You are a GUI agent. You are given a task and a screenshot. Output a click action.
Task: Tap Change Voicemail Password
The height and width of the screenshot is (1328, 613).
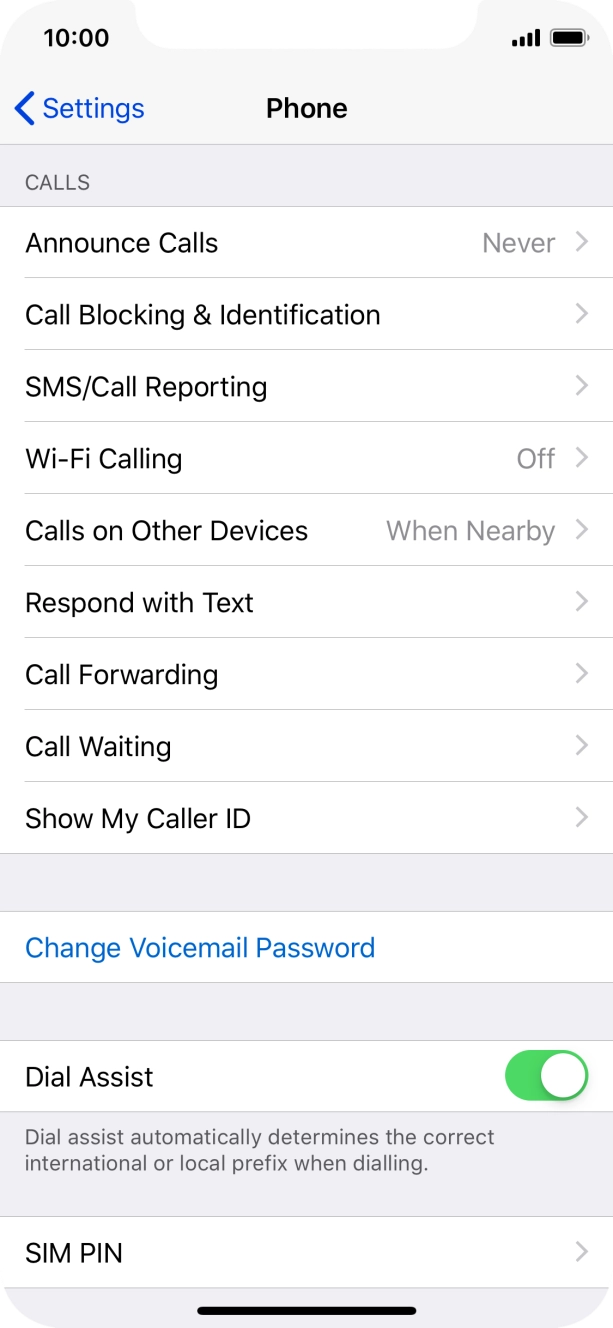click(x=200, y=948)
